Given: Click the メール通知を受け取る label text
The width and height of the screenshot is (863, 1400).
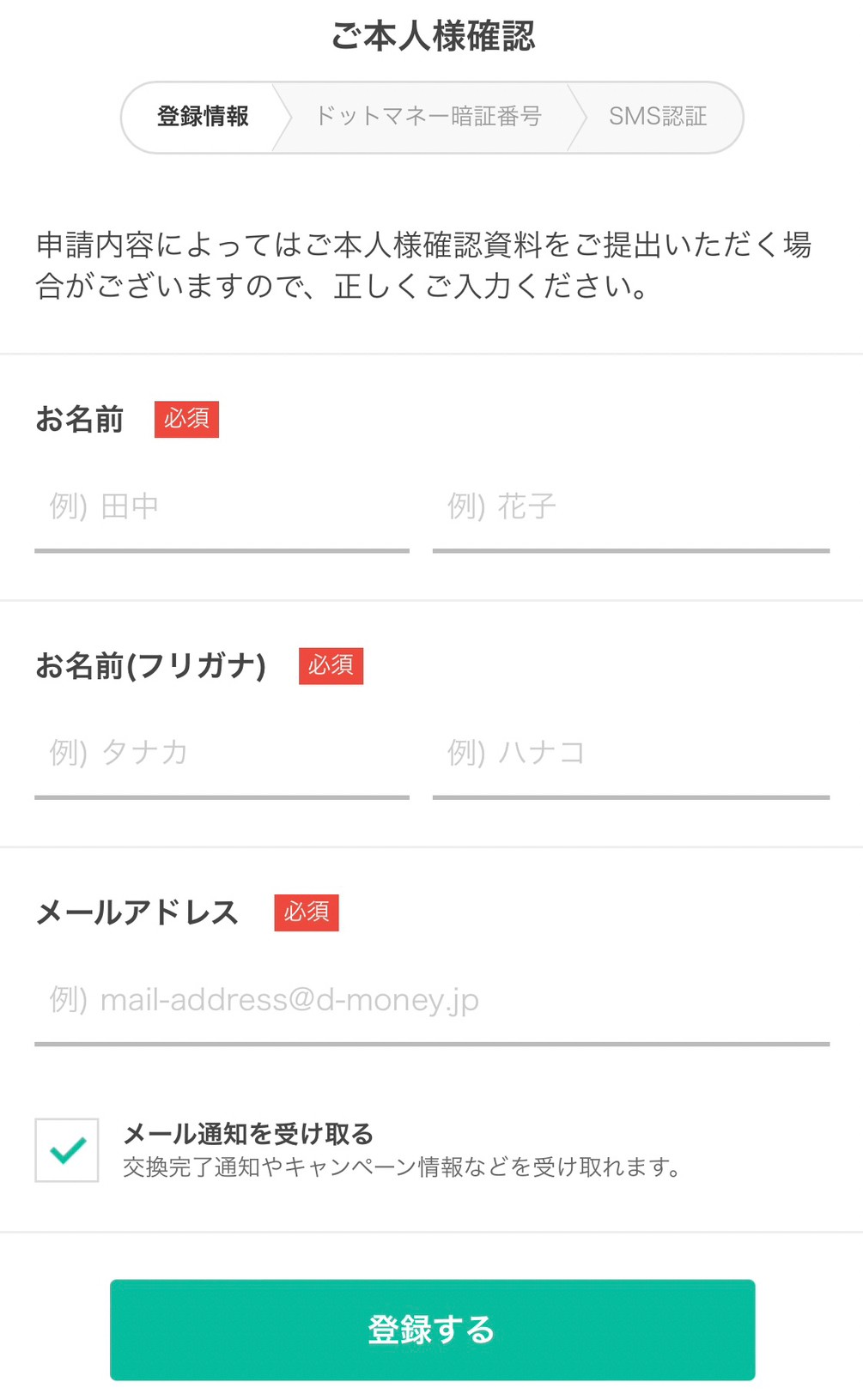Looking at the screenshot, I should tap(247, 1134).
